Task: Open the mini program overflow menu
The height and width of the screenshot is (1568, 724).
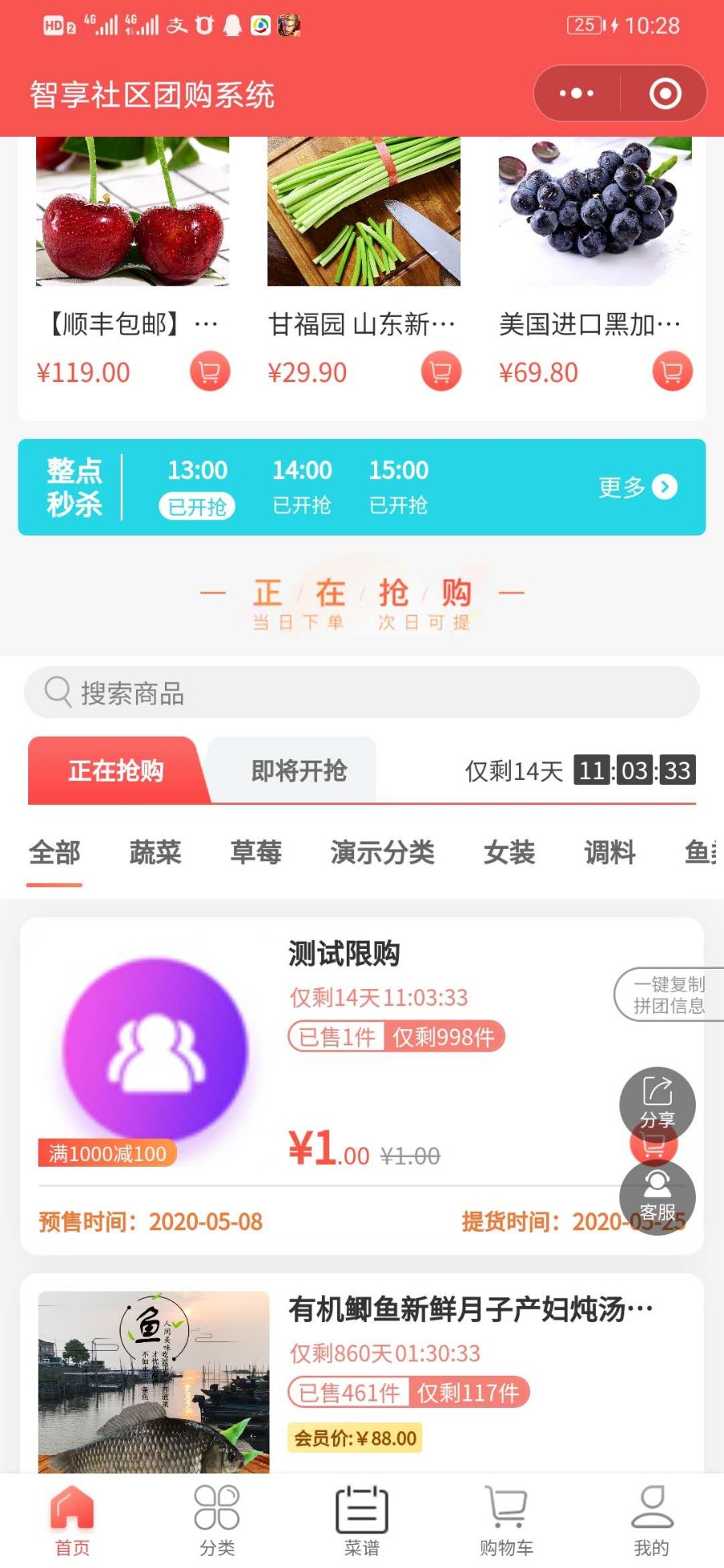Action: click(x=577, y=94)
